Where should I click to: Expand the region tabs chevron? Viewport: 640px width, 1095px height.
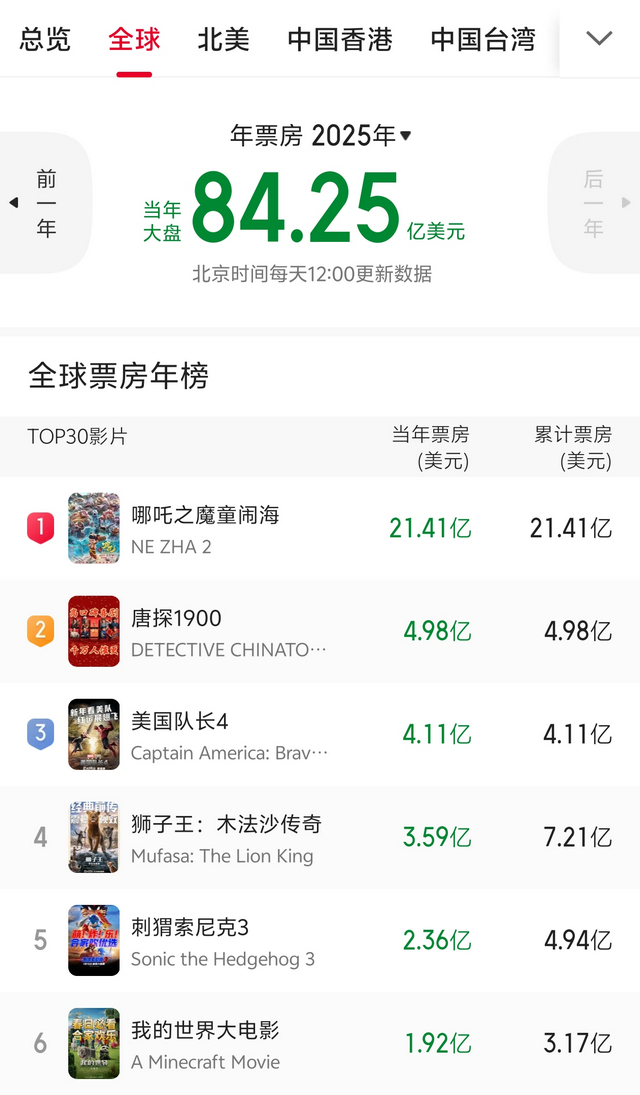pyautogui.click(x=599, y=38)
